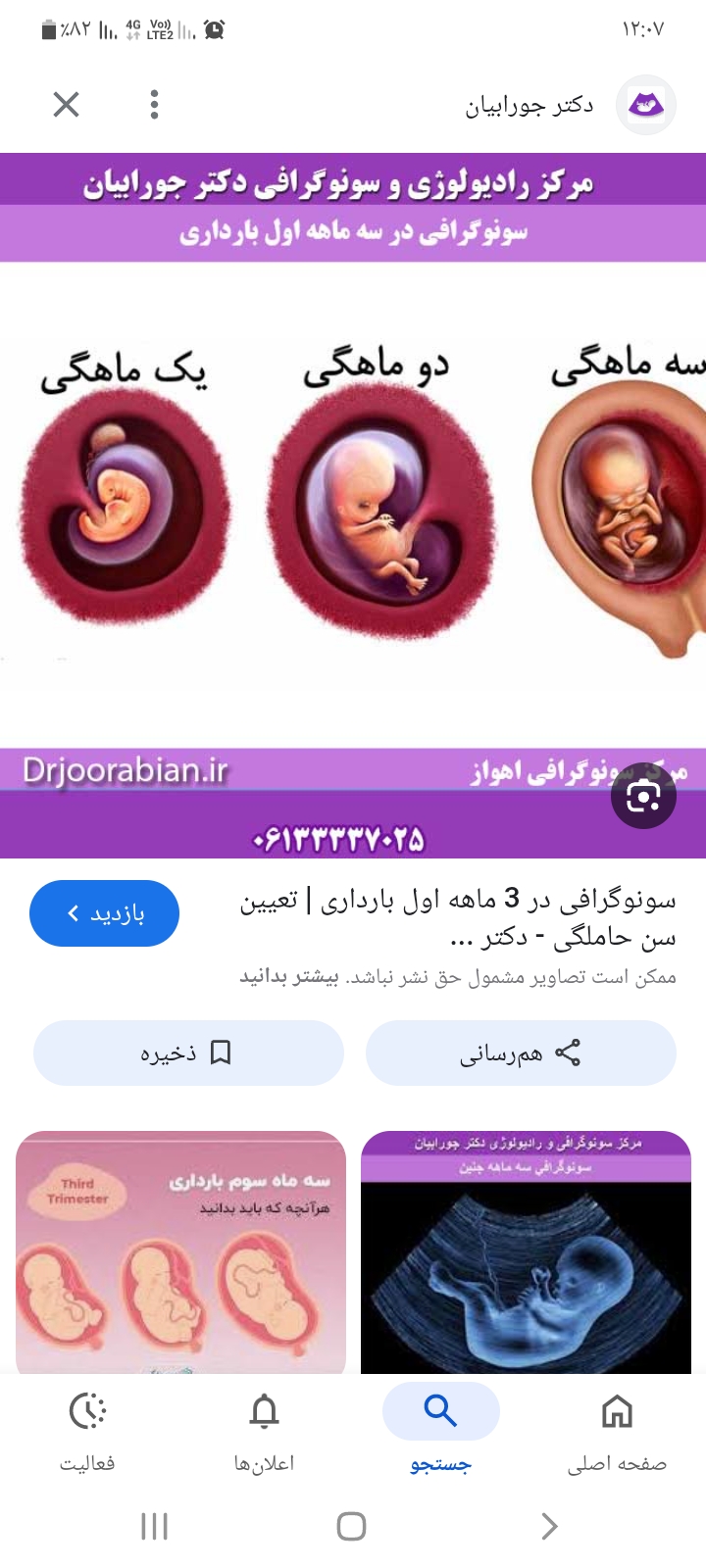Open the blue fetal ultrasound image
Viewport: 706px width, 1568px height.
click(x=529, y=1252)
